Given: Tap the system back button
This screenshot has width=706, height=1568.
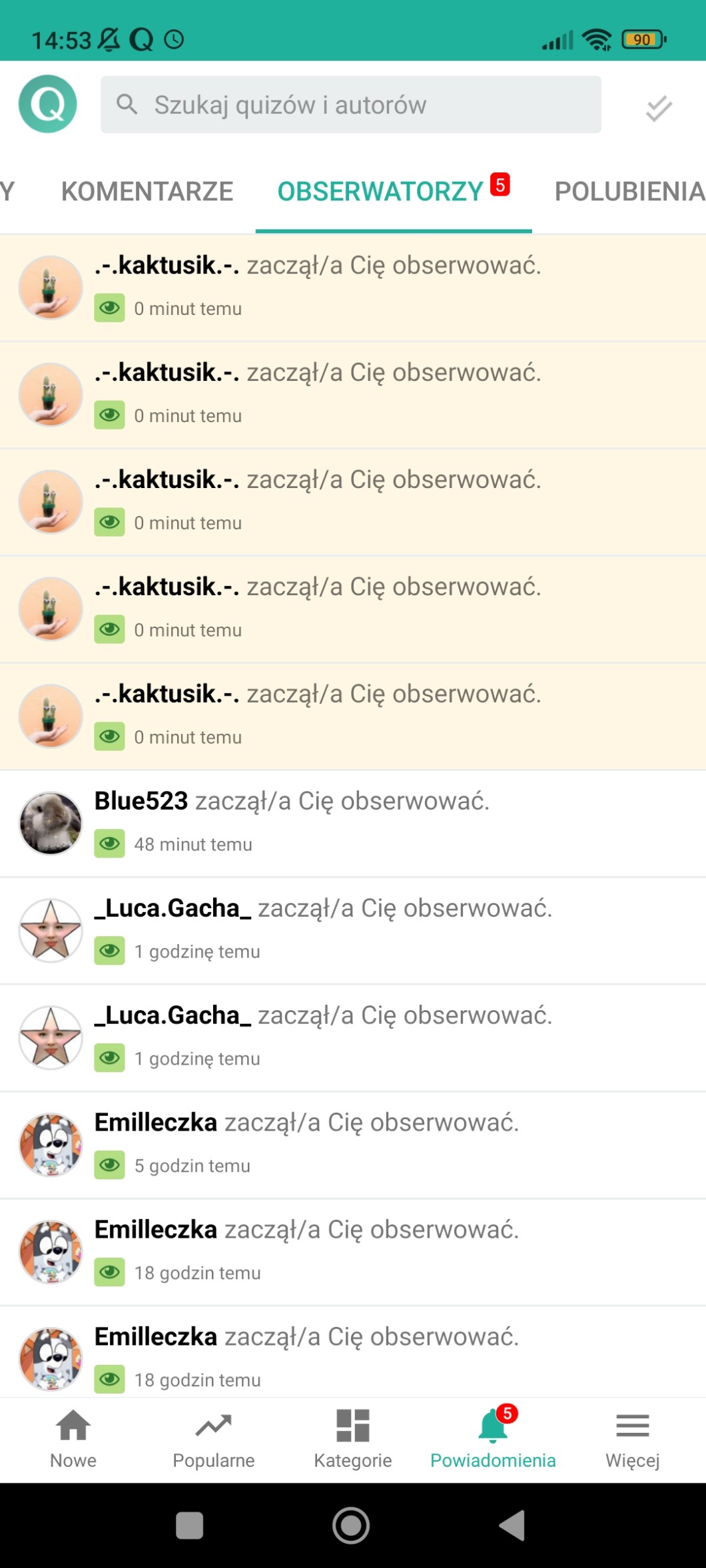Looking at the screenshot, I should click(x=513, y=1525).
